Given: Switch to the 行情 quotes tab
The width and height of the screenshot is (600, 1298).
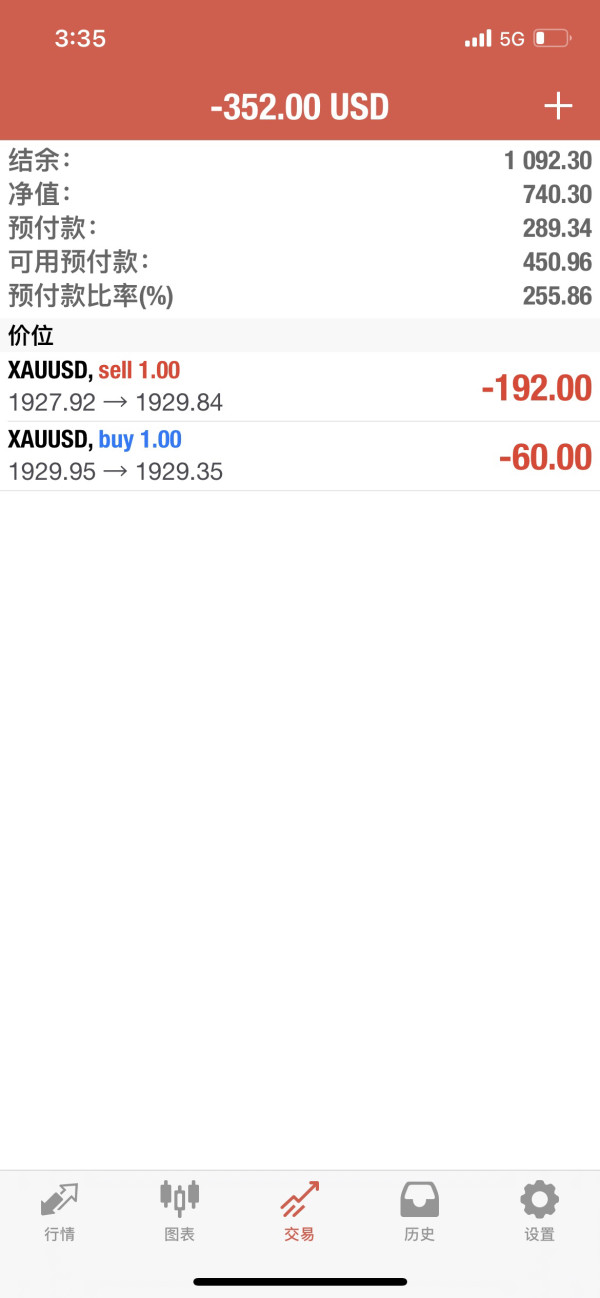Looking at the screenshot, I should click(60, 1210).
